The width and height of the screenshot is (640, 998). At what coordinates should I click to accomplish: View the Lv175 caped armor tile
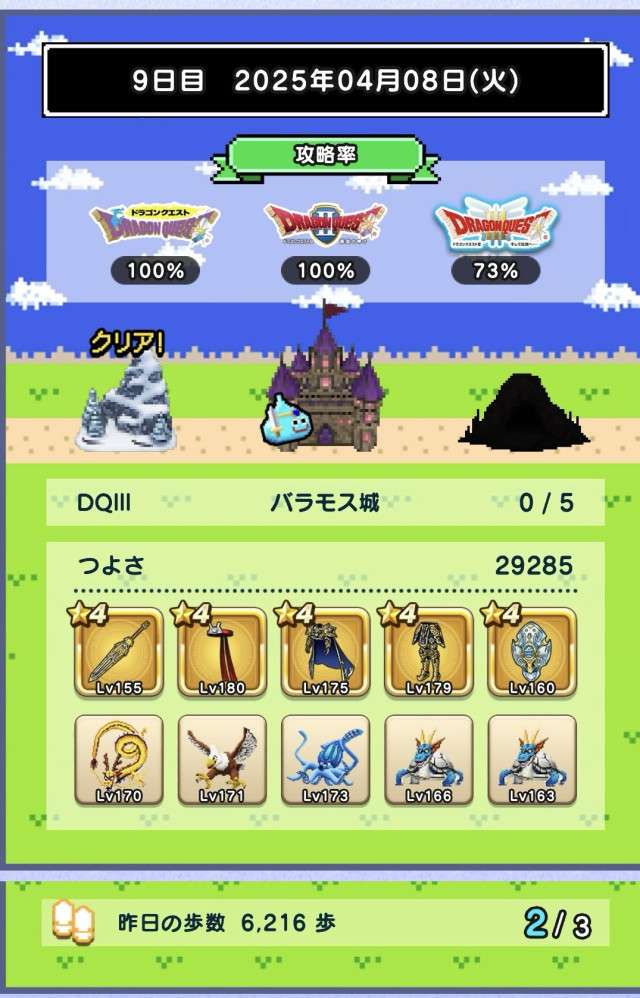[326, 652]
